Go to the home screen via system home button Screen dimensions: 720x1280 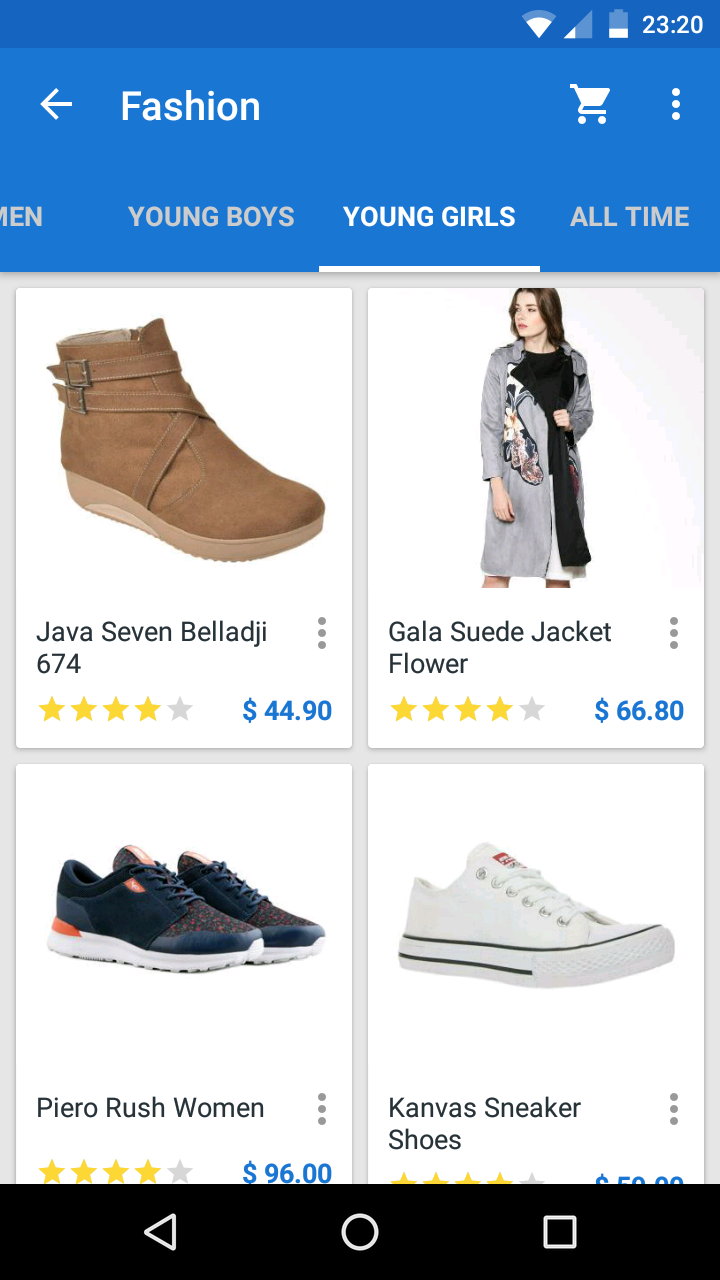tap(360, 1232)
